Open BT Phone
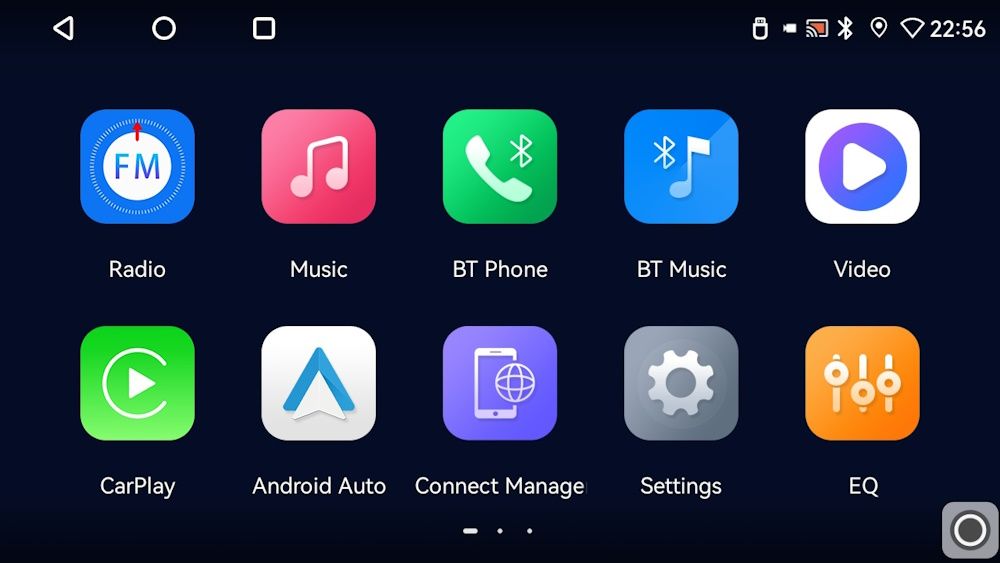This screenshot has width=1000, height=563. point(500,167)
